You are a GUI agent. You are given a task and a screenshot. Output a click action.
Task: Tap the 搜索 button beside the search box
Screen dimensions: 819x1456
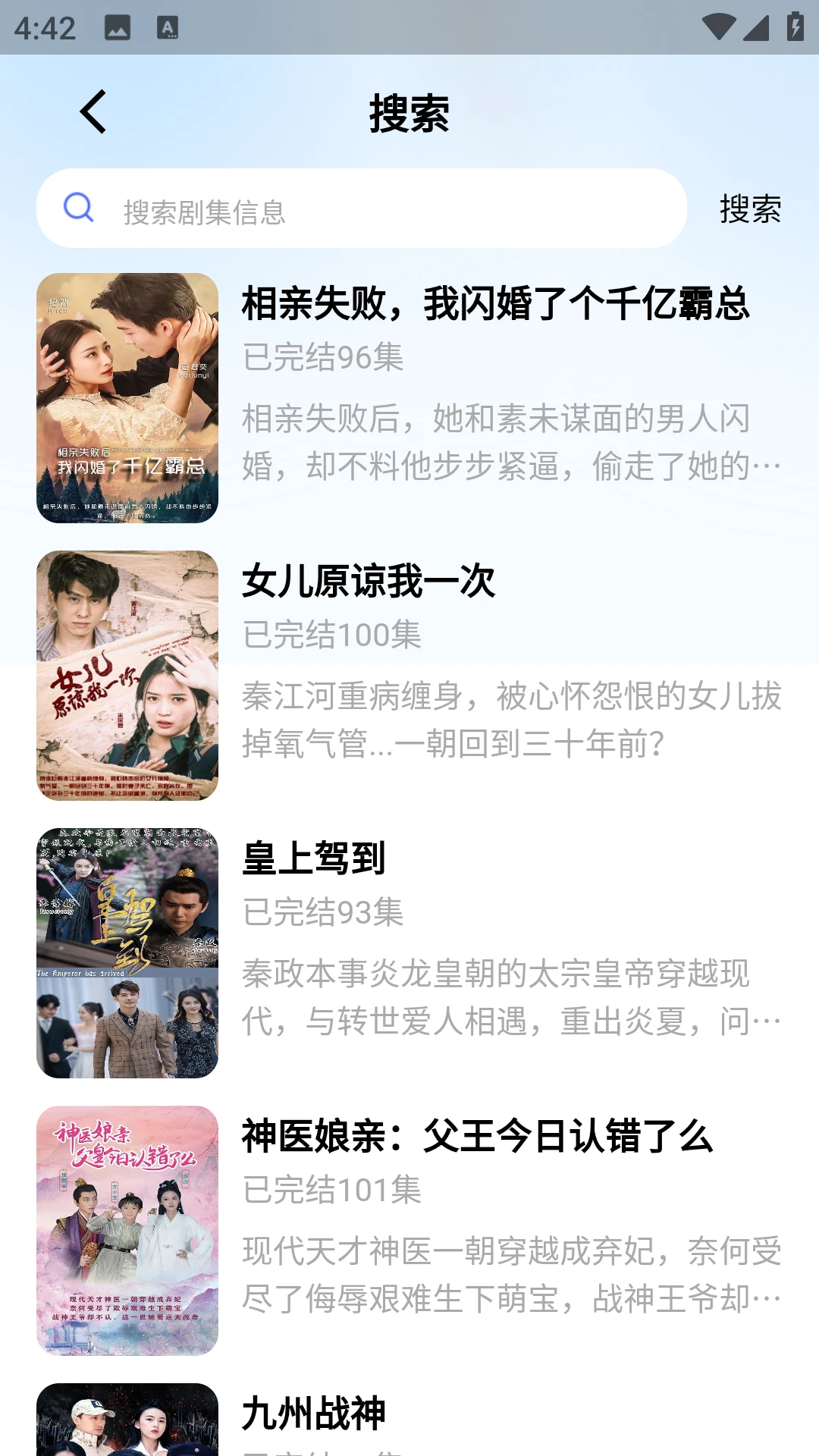click(750, 209)
